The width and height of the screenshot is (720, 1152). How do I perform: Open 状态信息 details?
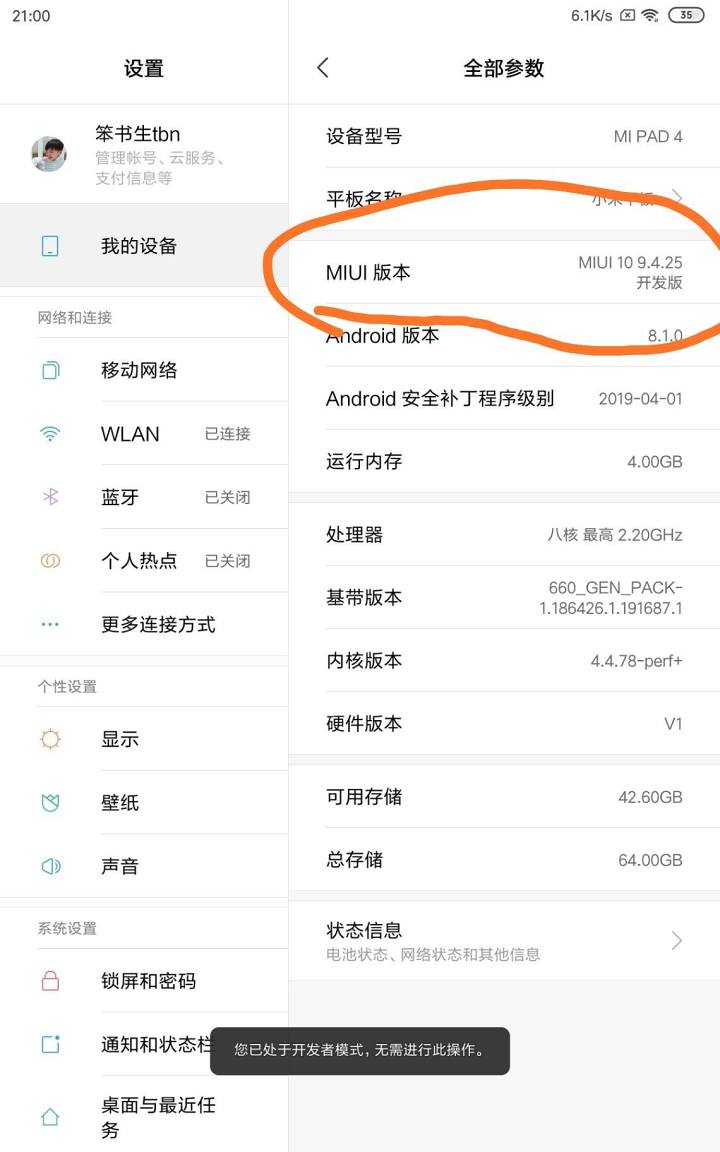pyautogui.click(x=504, y=940)
